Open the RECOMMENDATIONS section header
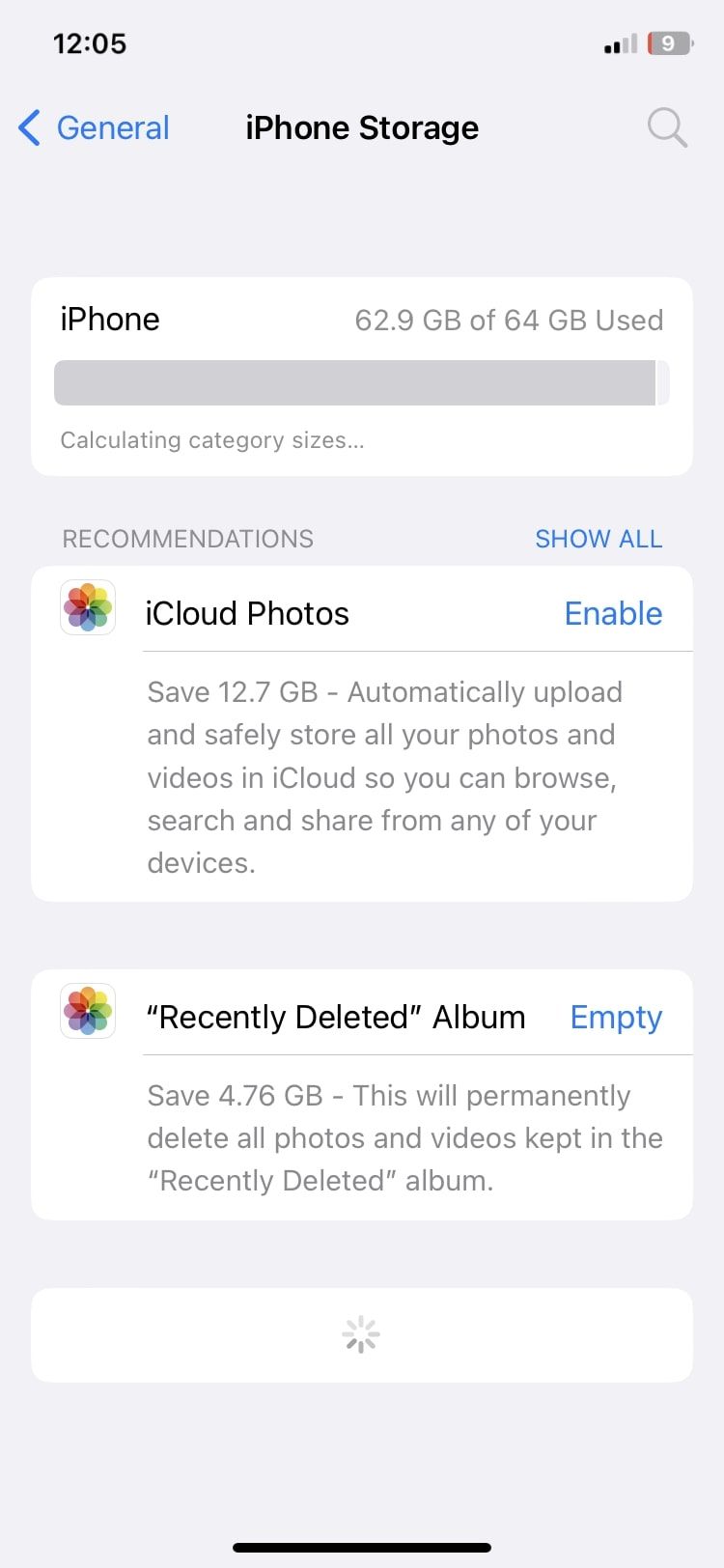The image size is (724, 1568). point(187,539)
